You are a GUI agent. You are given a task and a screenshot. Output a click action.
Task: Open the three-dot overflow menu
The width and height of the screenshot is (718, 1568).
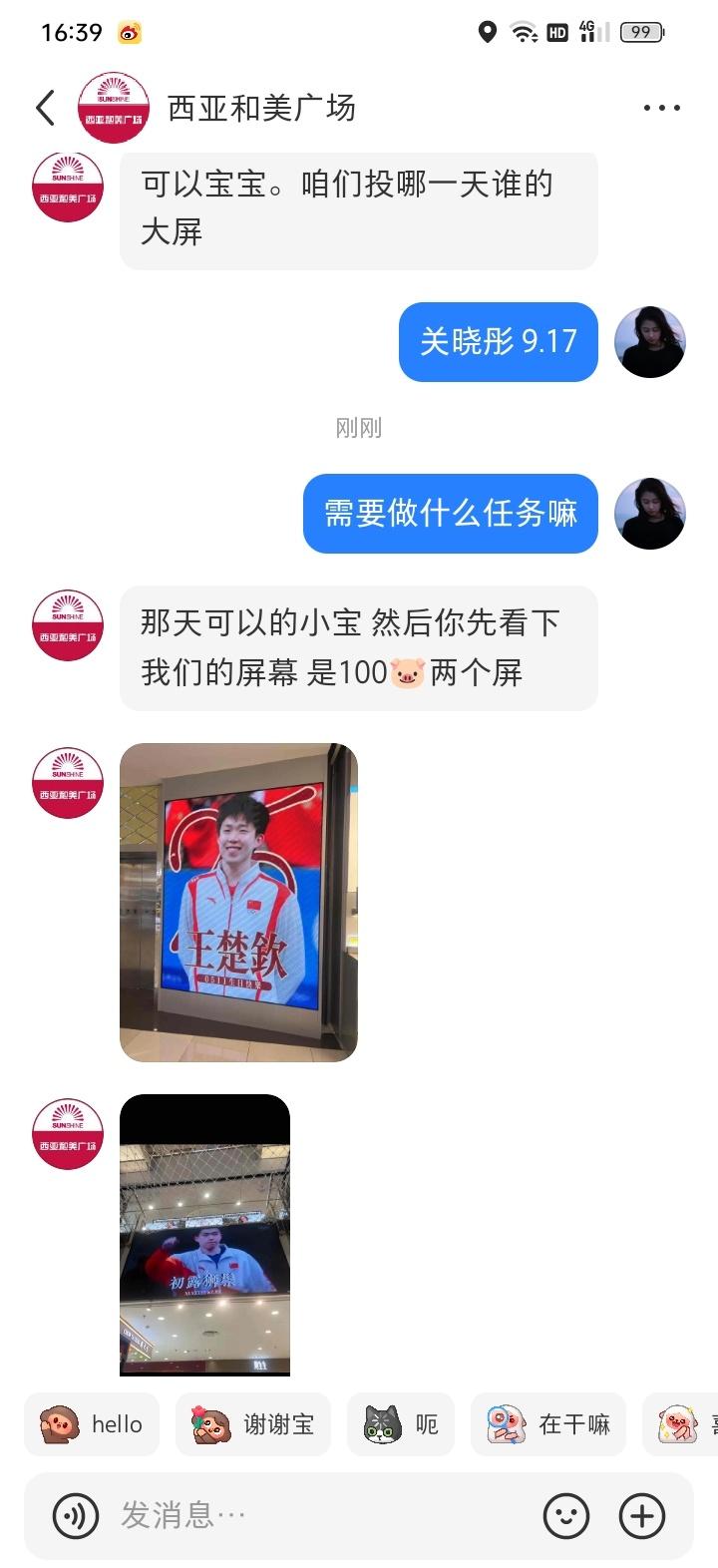tap(661, 108)
